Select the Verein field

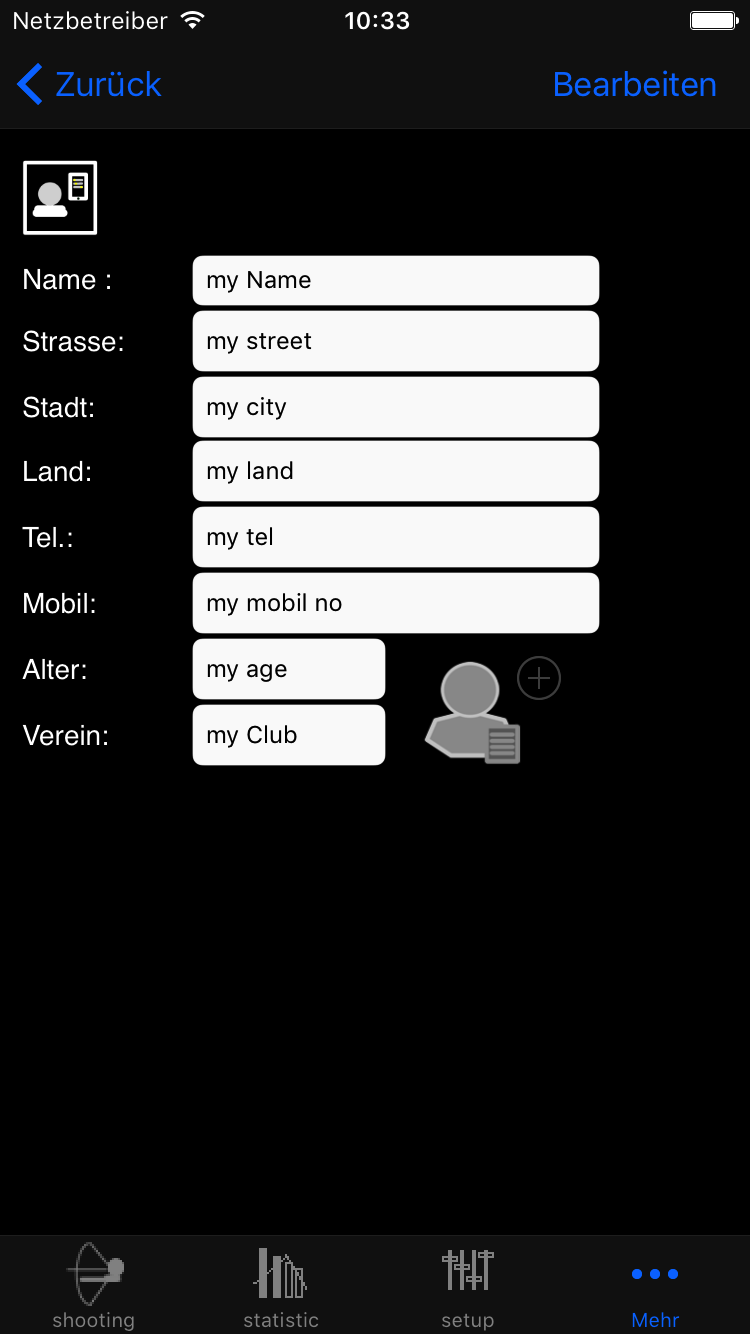pyautogui.click(x=288, y=735)
